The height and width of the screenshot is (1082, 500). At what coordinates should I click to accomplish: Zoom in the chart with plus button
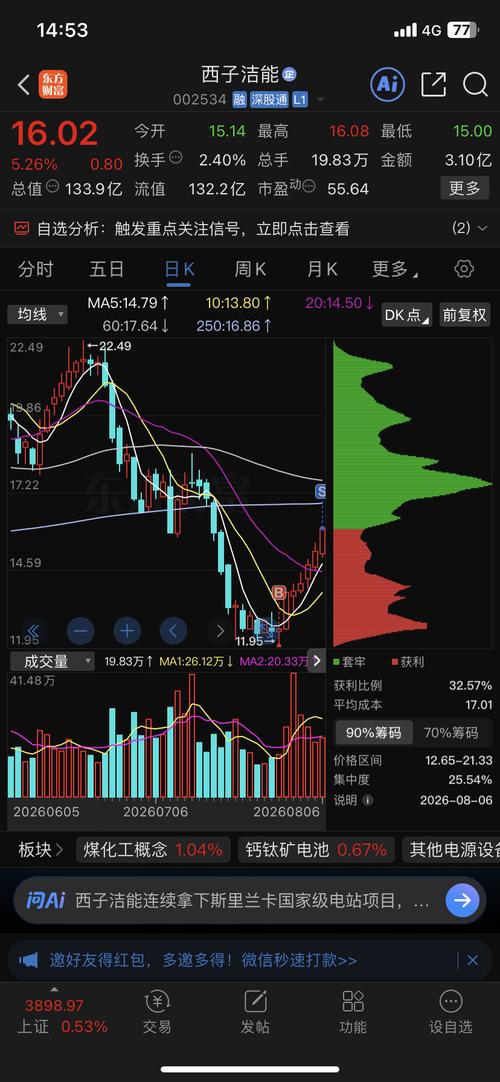126,630
